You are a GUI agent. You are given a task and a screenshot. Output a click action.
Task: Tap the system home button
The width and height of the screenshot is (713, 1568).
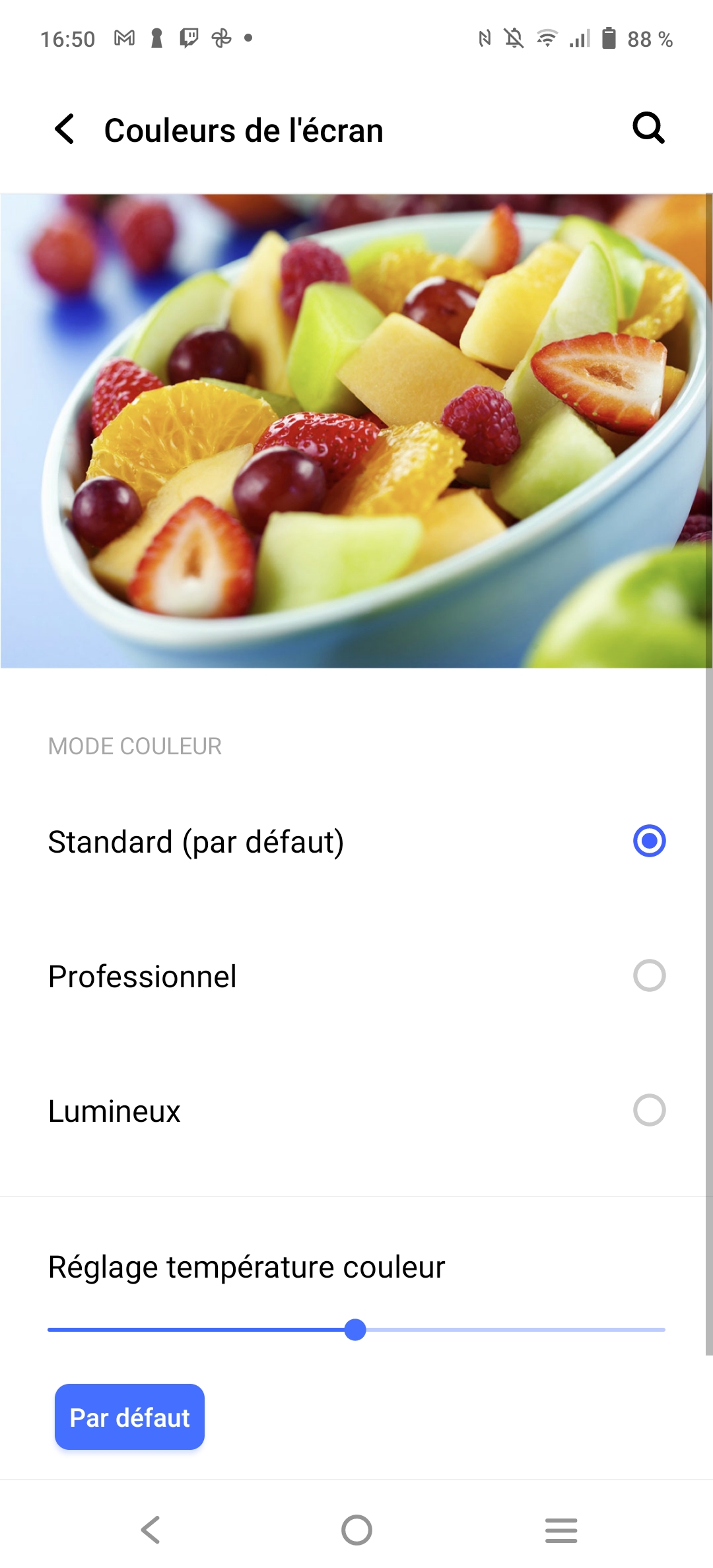tap(356, 1530)
